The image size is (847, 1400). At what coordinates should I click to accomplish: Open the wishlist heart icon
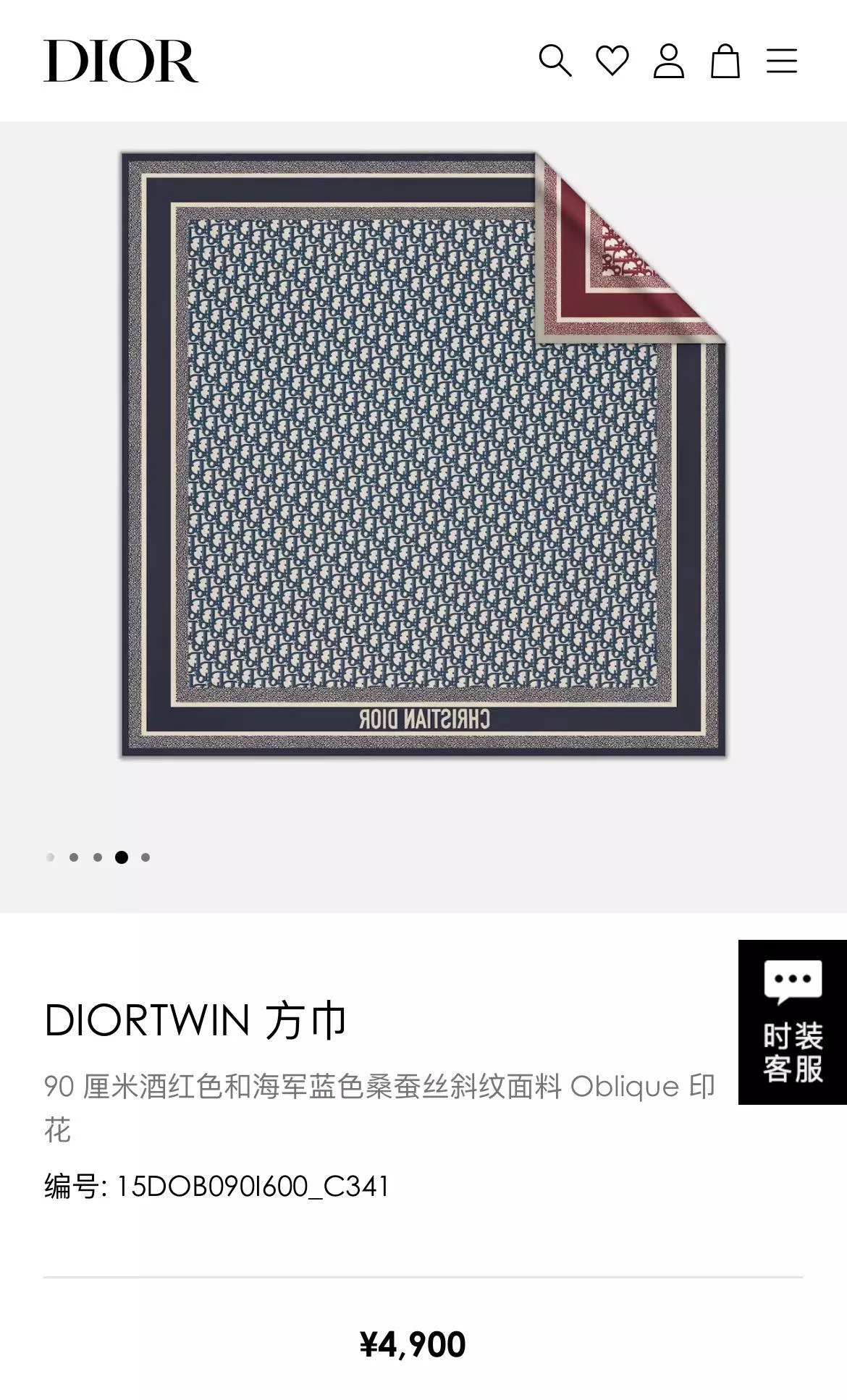(612, 61)
